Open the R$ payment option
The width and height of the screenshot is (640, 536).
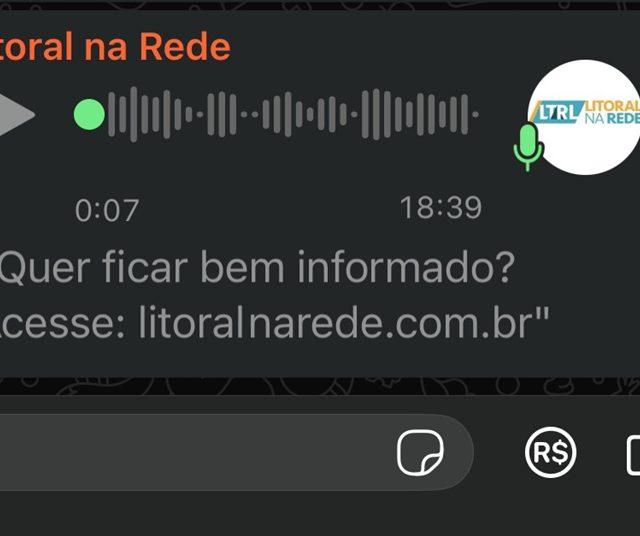(552, 455)
